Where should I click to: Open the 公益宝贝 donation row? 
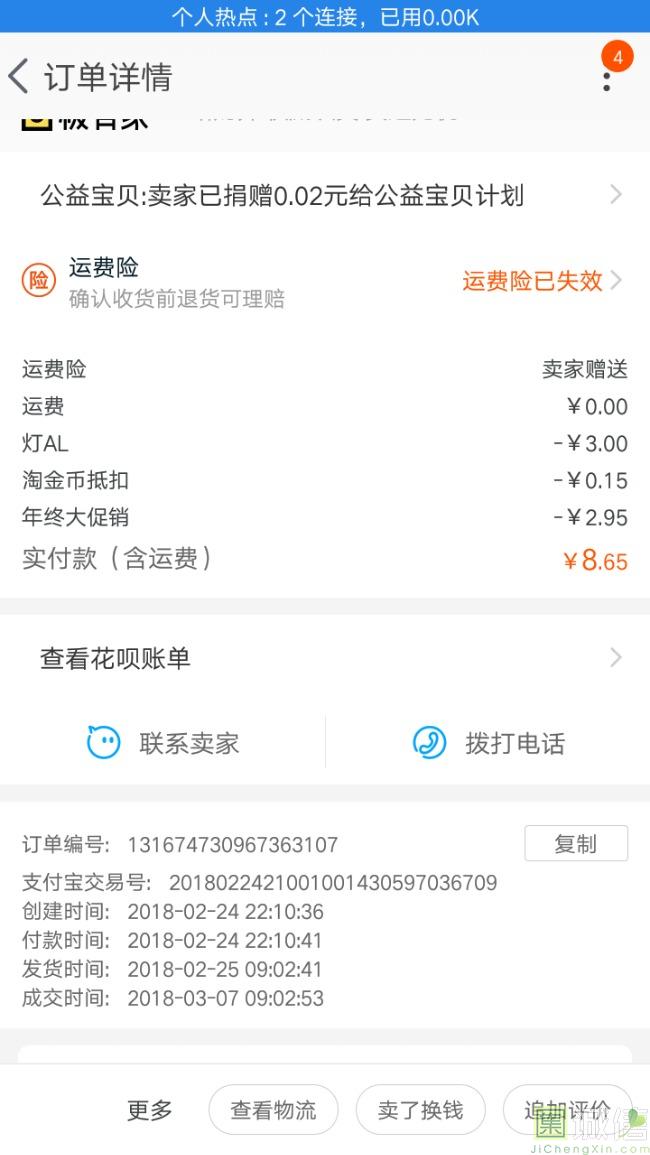pyautogui.click(x=325, y=196)
